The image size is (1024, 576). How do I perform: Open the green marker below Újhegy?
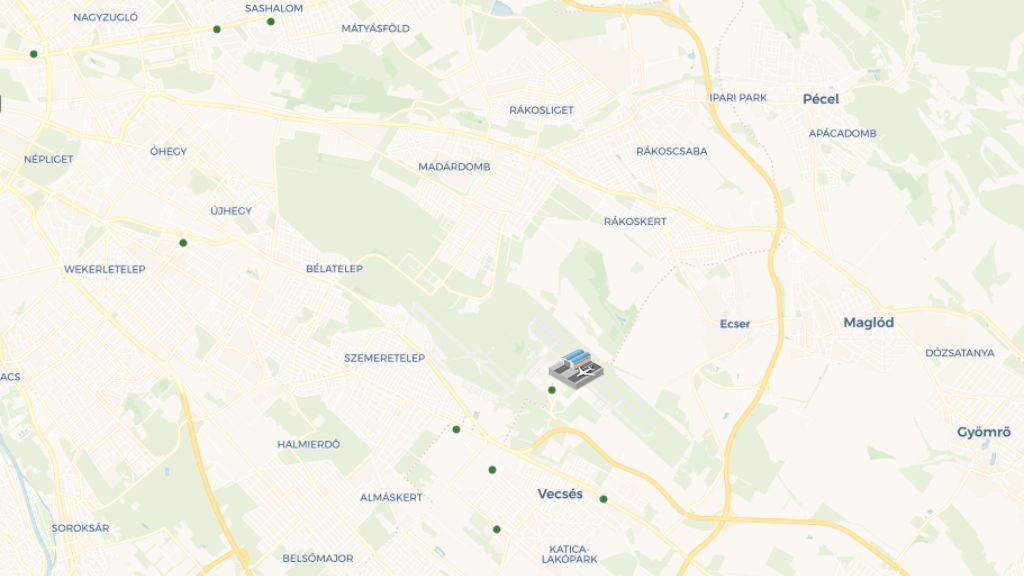coord(183,242)
